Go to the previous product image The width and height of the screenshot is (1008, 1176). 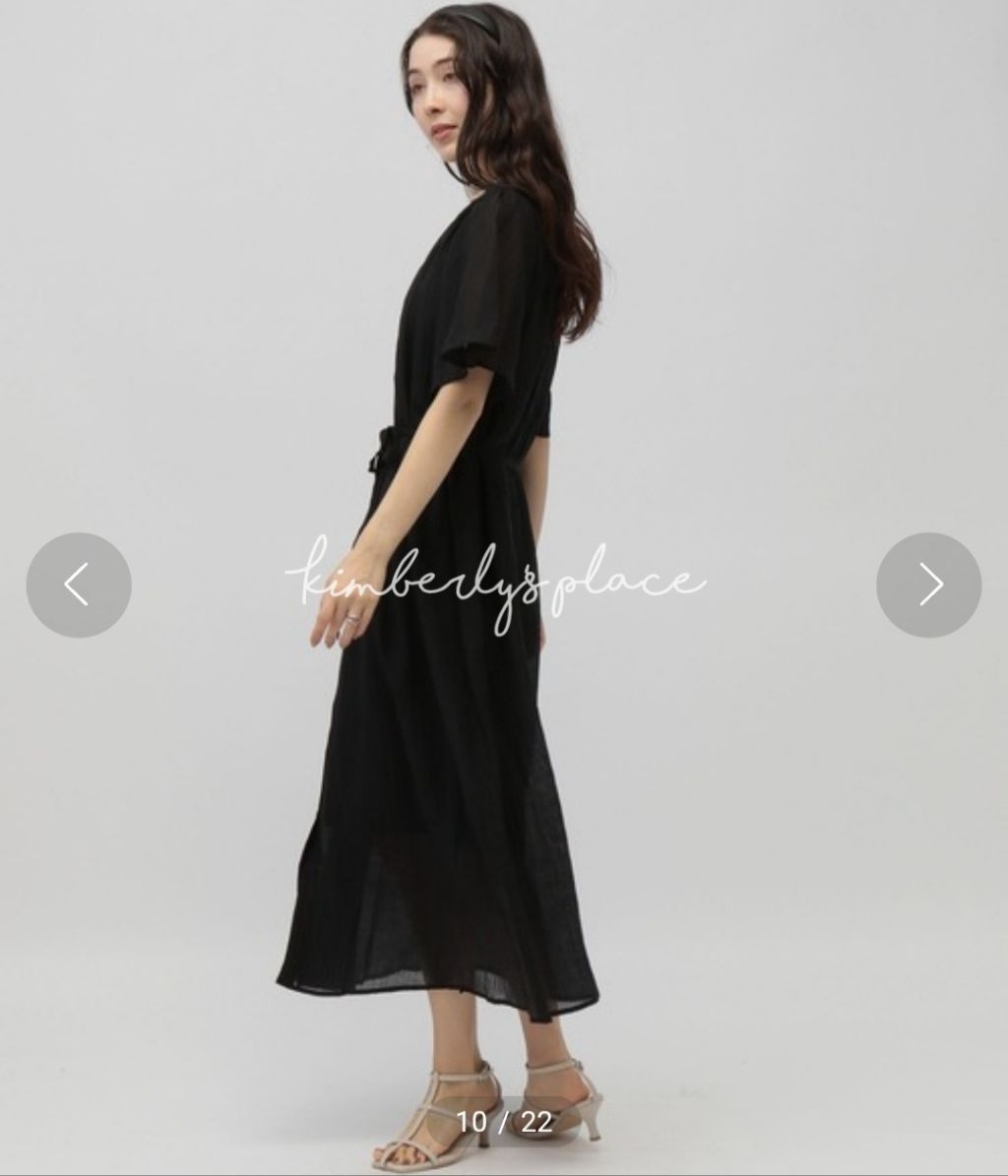pos(79,585)
